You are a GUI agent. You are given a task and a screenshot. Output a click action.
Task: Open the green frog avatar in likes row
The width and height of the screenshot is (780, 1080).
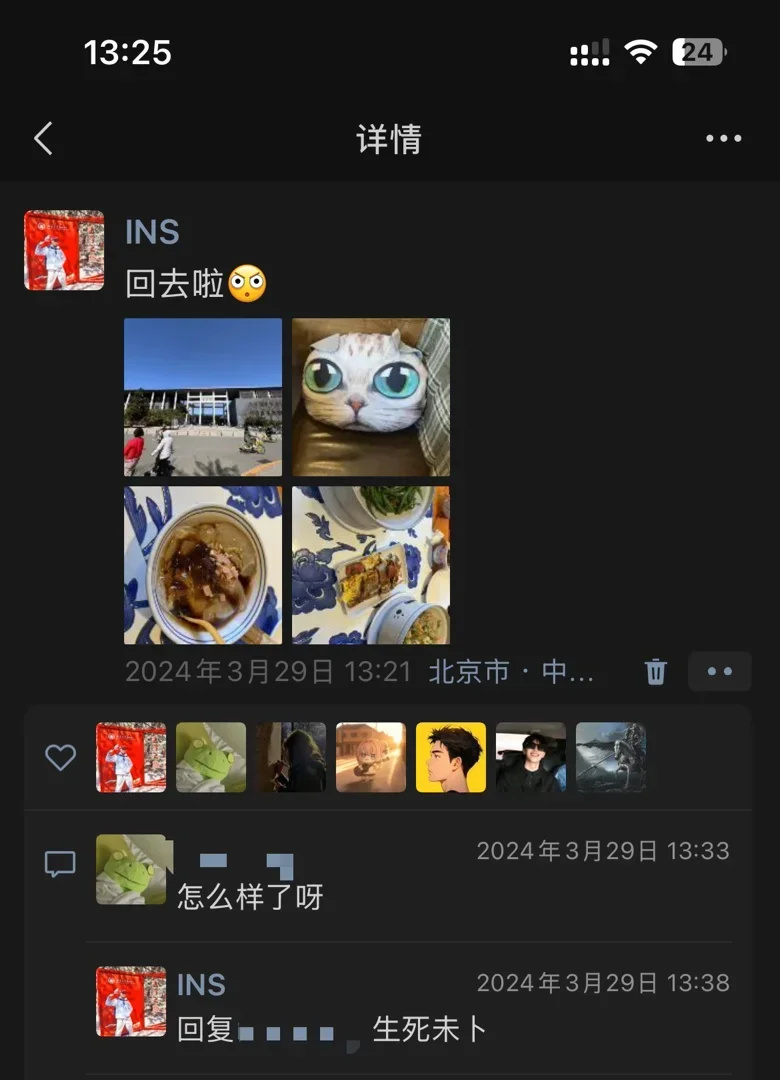pyautogui.click(x=211, y=757)
